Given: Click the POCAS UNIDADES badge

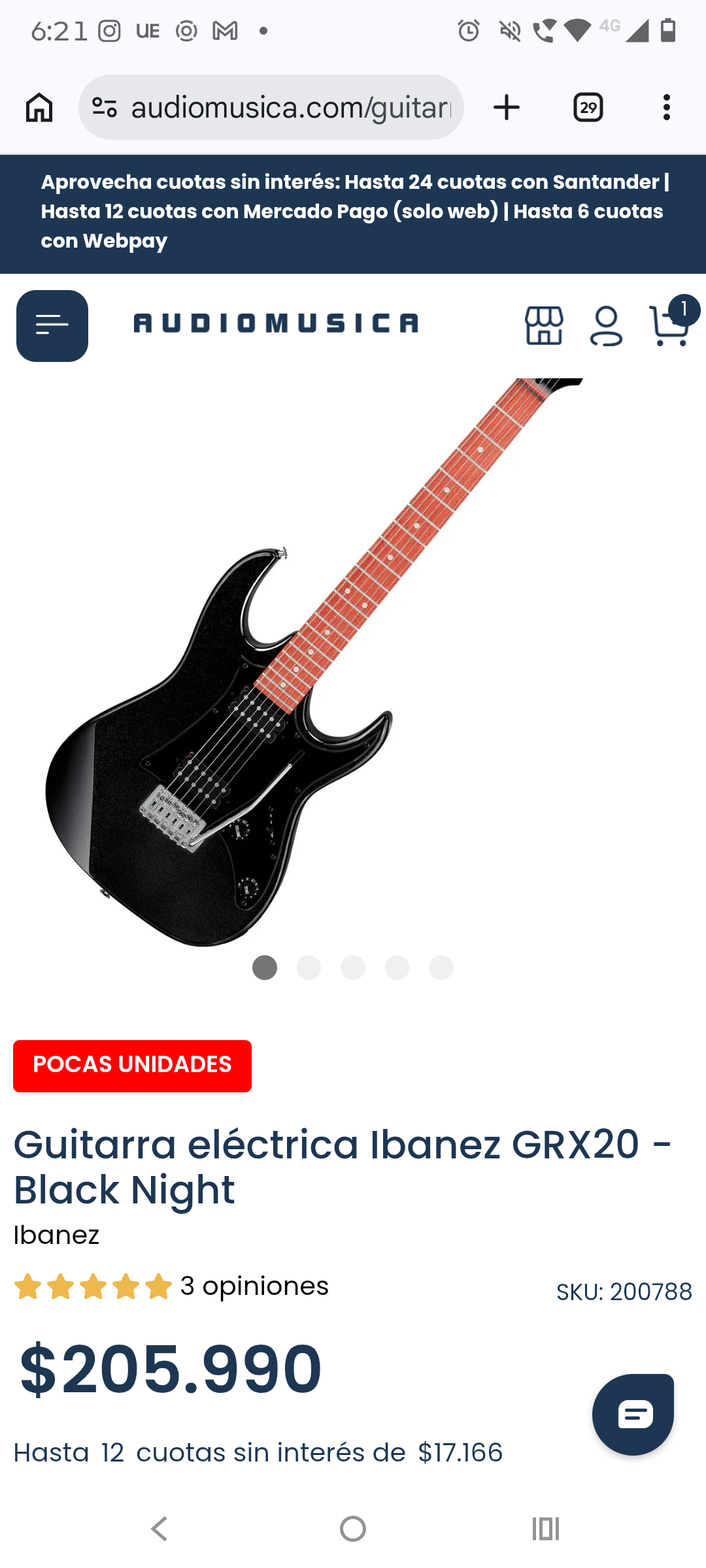Looking at the screenshot, I should coord(132,1066).
